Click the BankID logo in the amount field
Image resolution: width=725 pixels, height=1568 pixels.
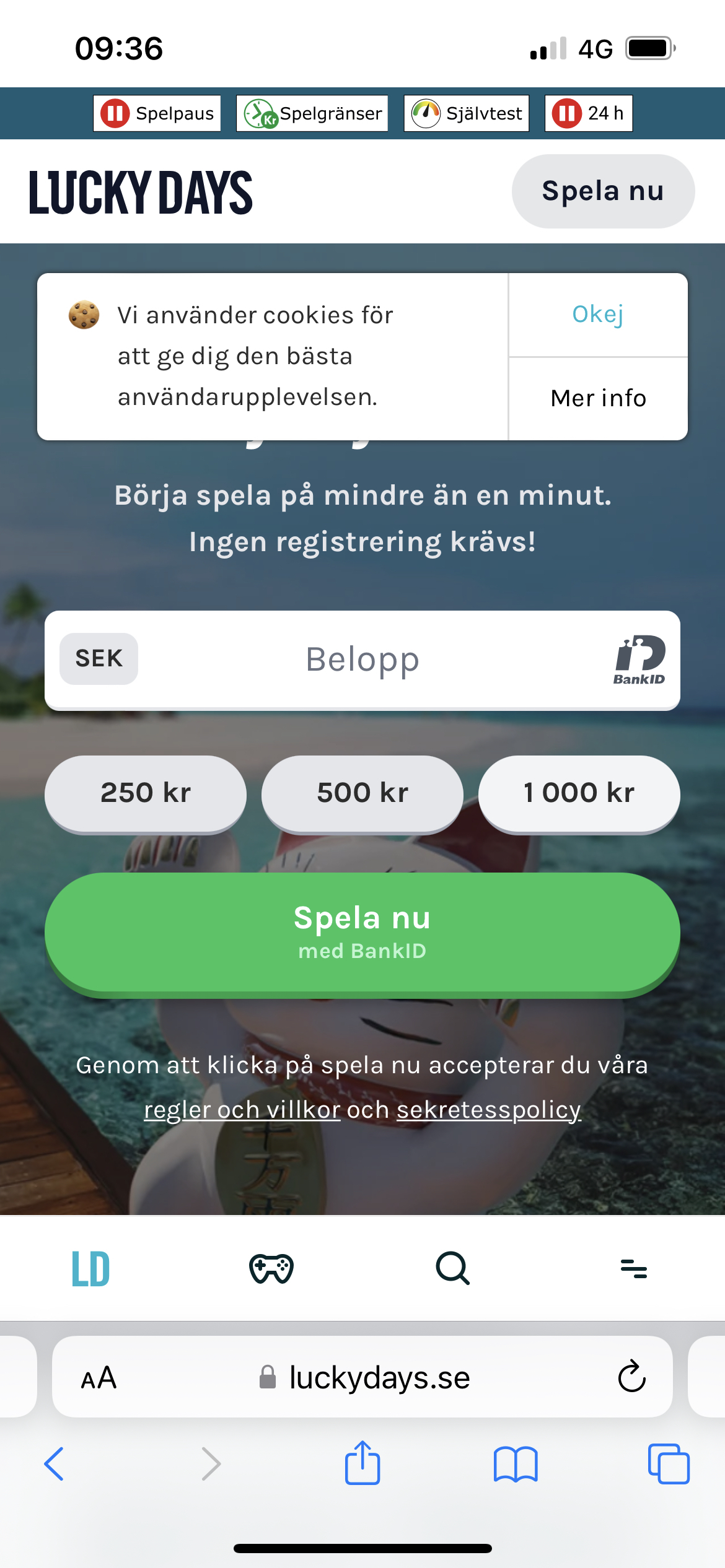pyautogui.click(x=640, y=659)
